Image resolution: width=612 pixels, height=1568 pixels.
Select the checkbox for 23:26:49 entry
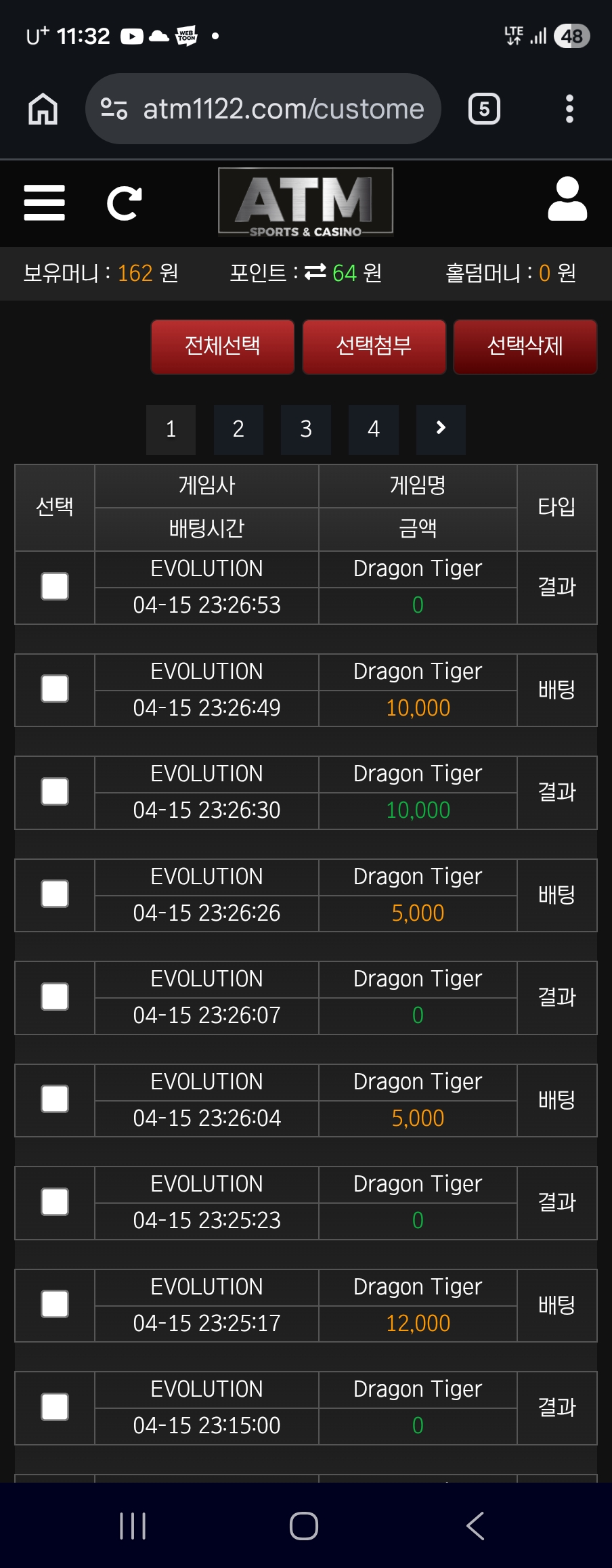point(55,689)
